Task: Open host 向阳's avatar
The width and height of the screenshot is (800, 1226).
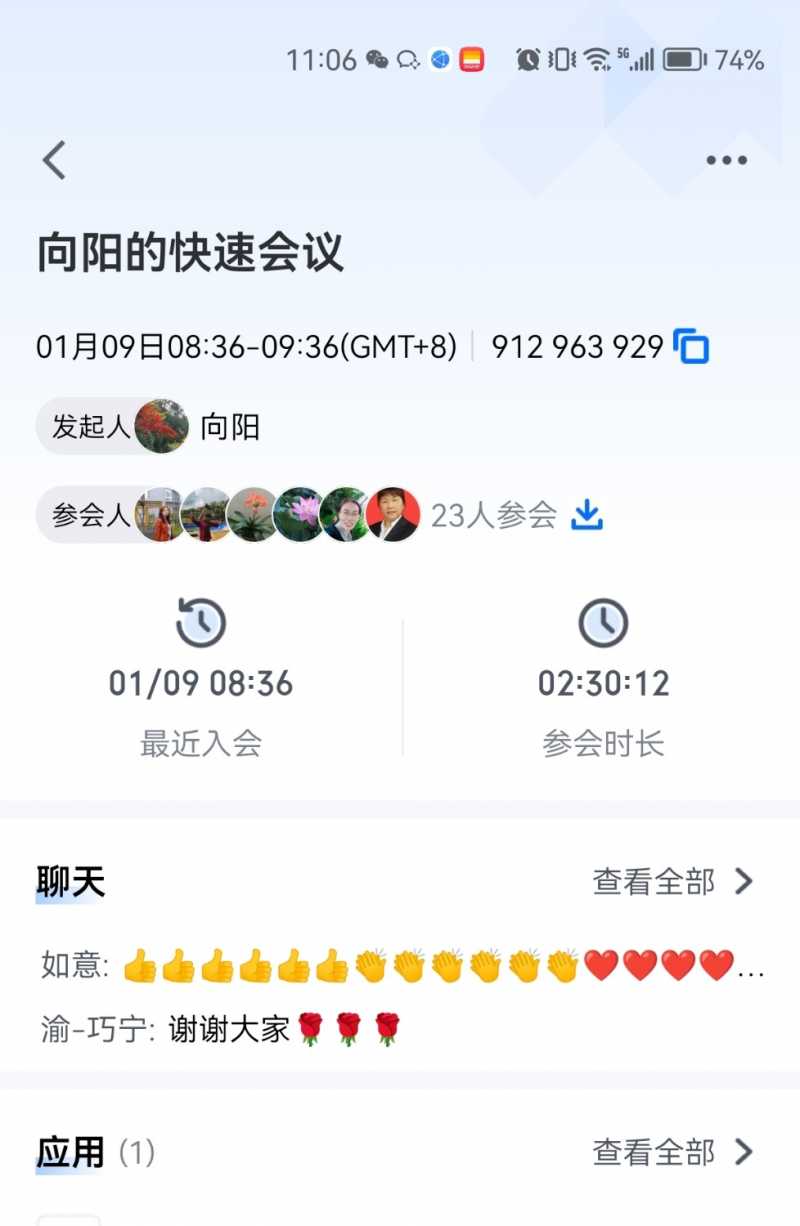Action: click(161, 426)
